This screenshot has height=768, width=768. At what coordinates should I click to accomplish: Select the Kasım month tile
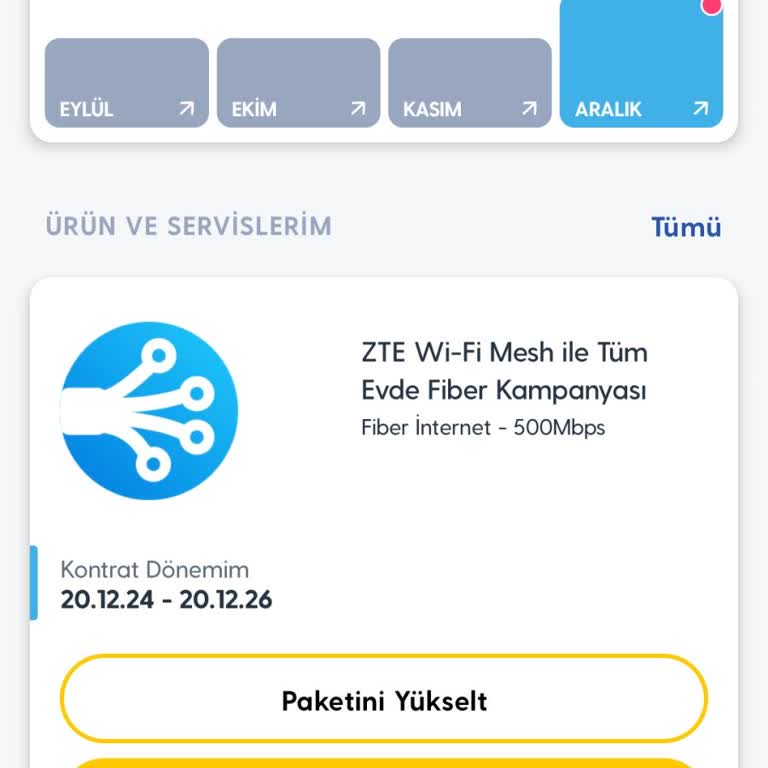tap(470, 83)
